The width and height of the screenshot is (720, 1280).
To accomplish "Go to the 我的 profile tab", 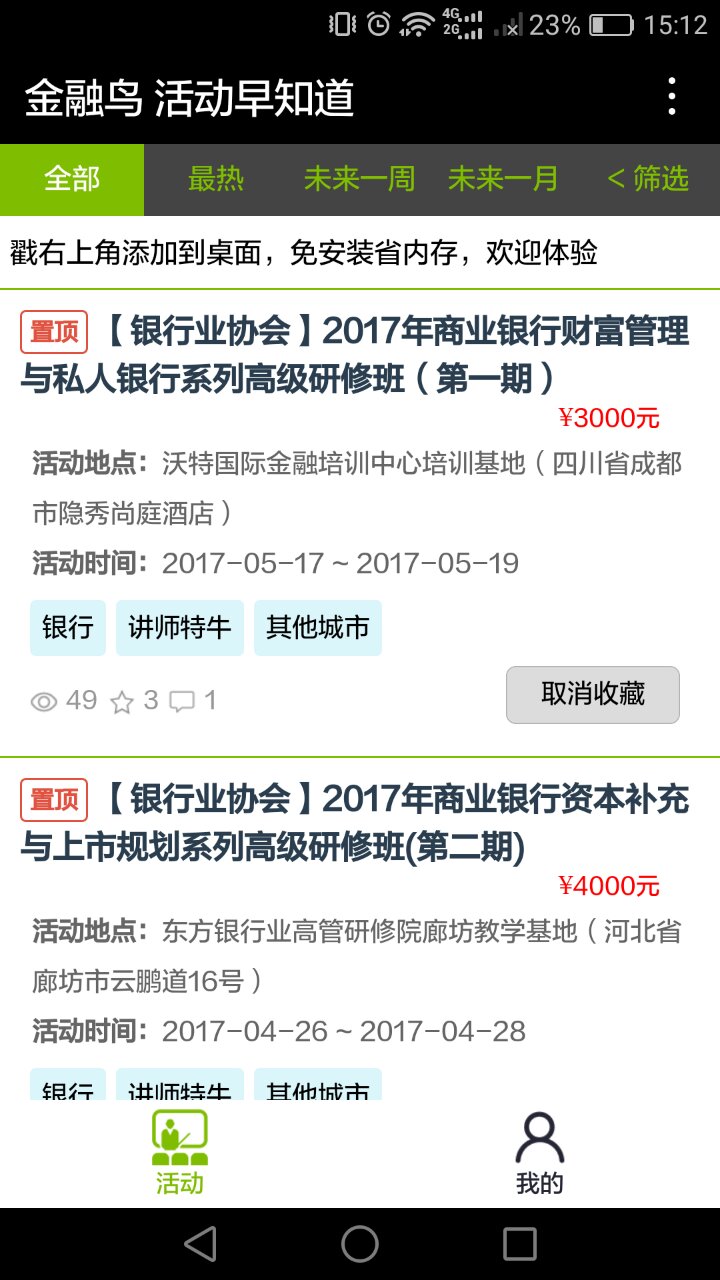I will coord(540,1153).
